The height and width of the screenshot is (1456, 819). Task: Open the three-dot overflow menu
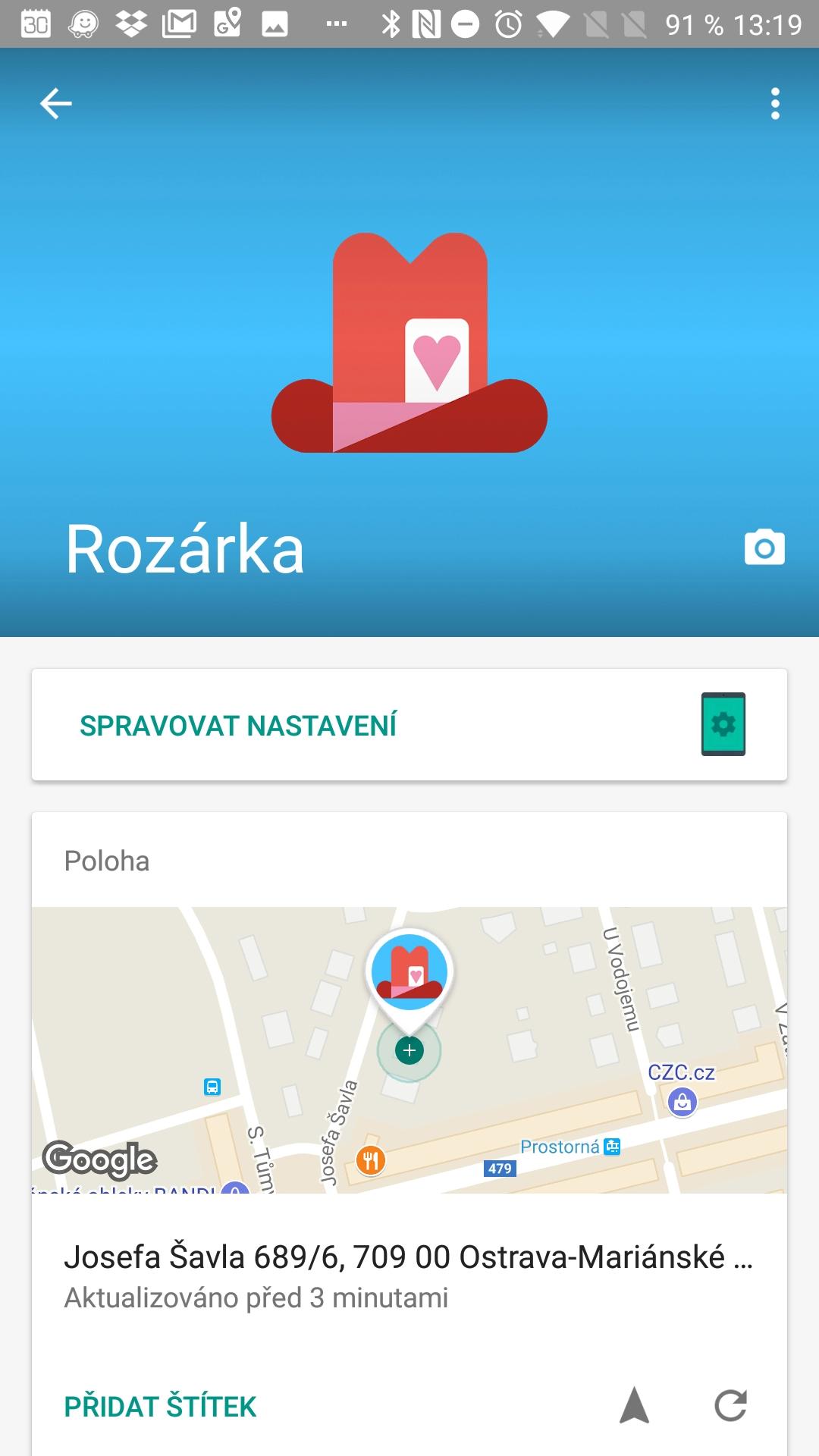click(774, 103)
